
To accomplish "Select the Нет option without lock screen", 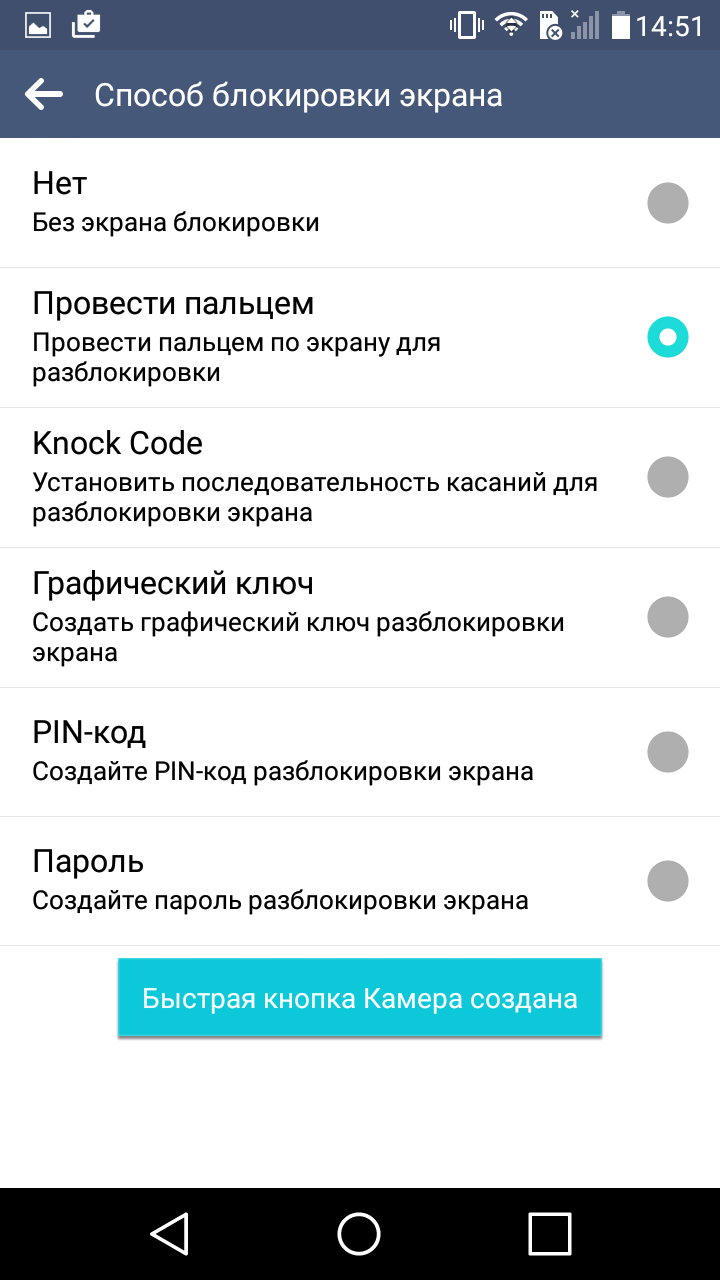I will [360, 203].
